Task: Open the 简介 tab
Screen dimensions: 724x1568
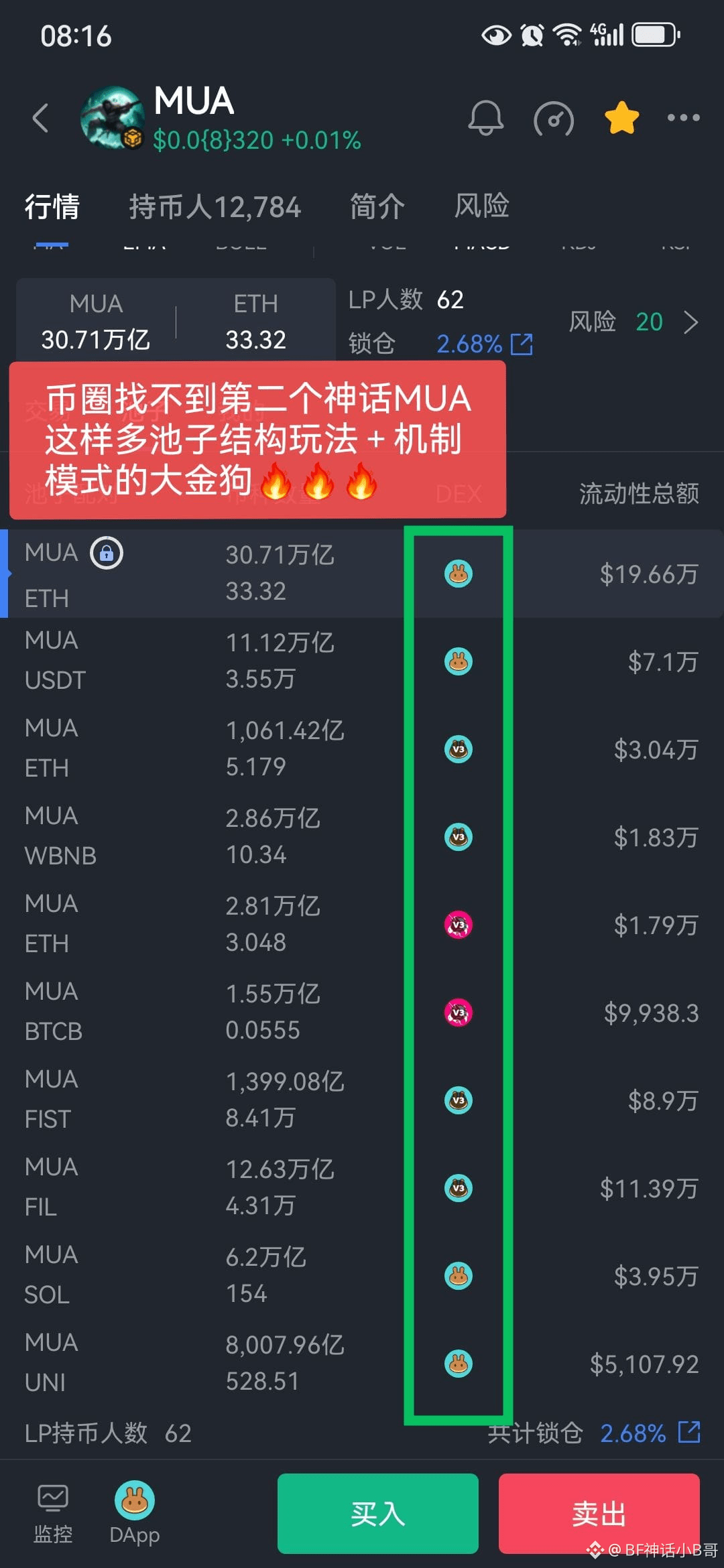Action: click(376, 207)
